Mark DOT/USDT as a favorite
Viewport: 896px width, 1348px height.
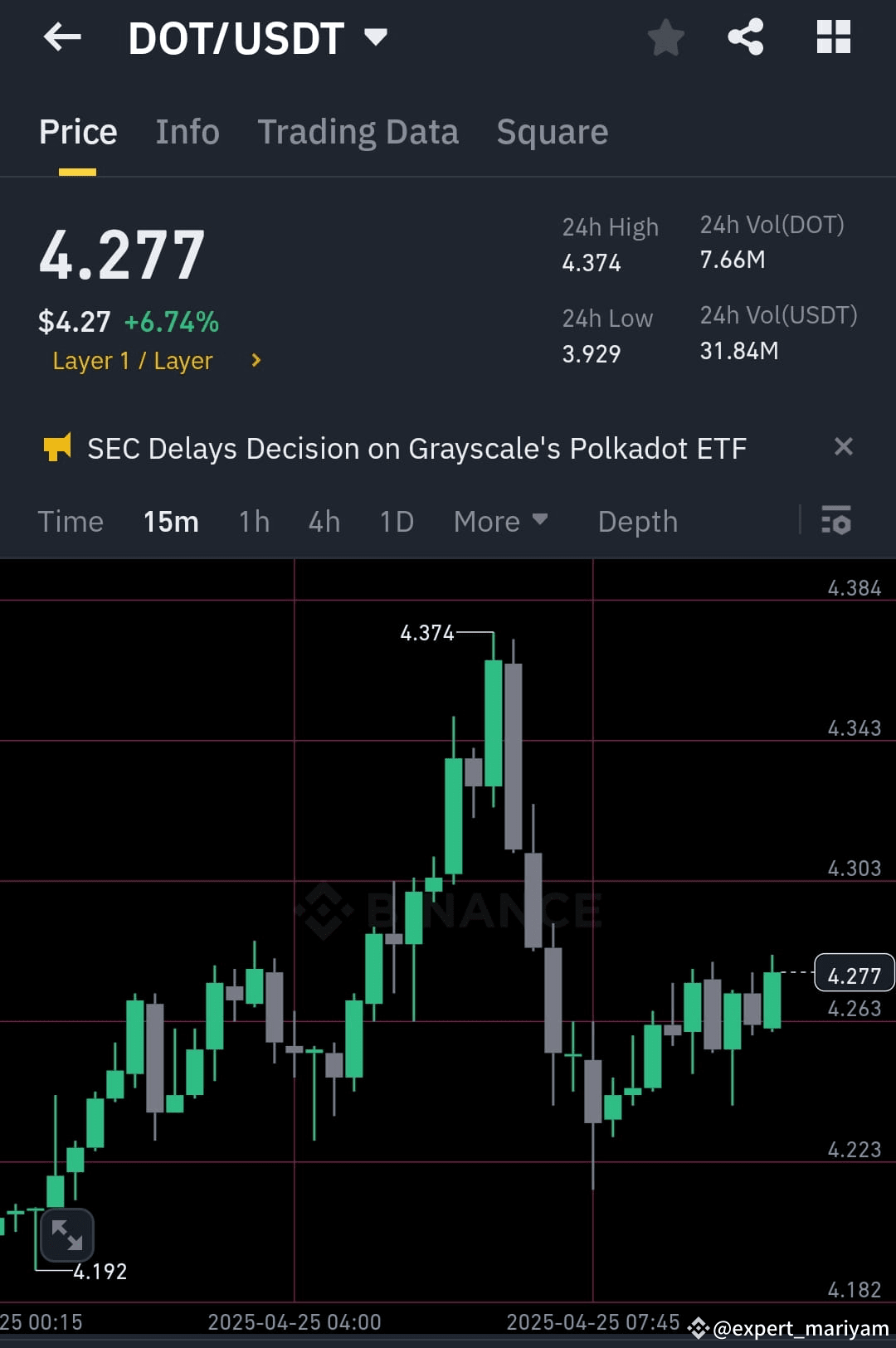tap(665, 36)
